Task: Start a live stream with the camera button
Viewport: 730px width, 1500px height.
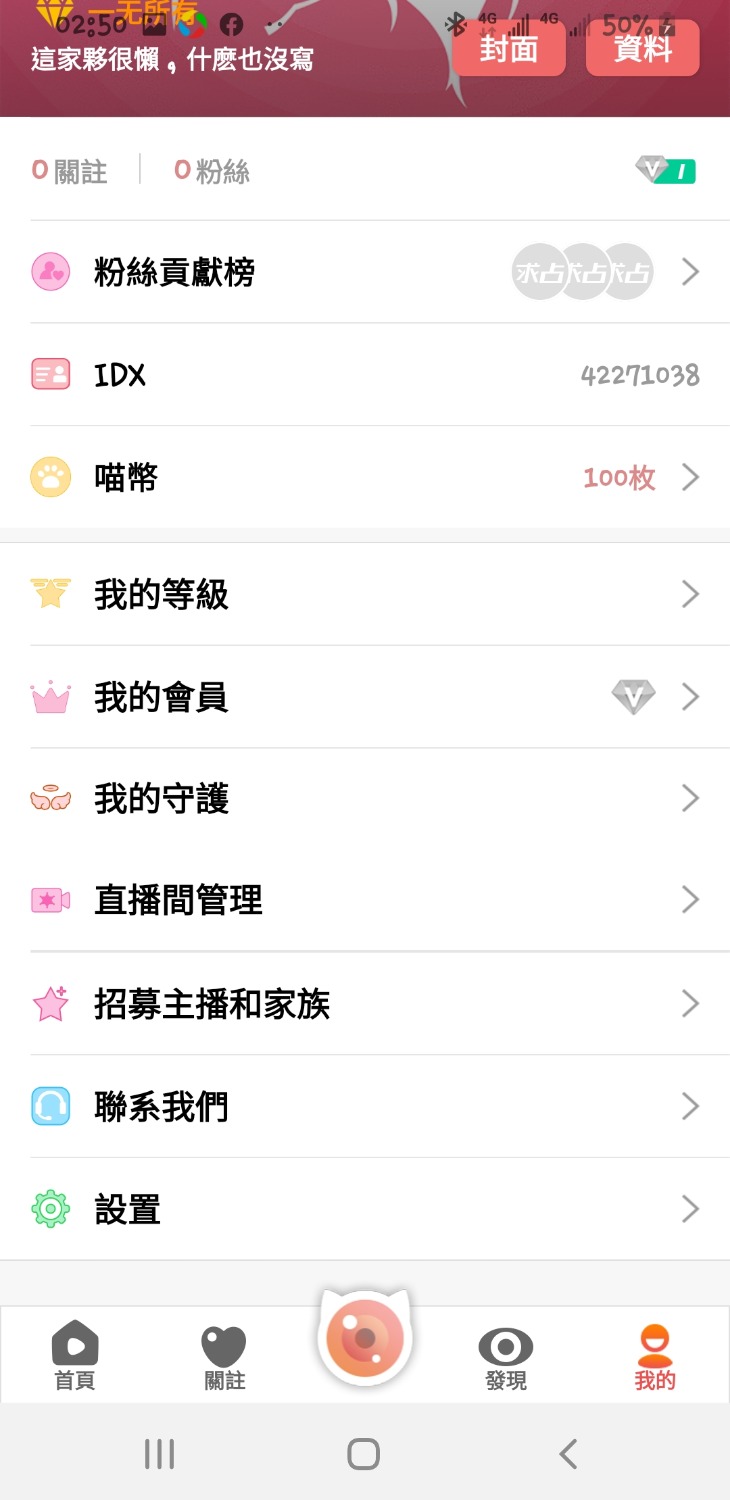Action: pos(365,1338)
